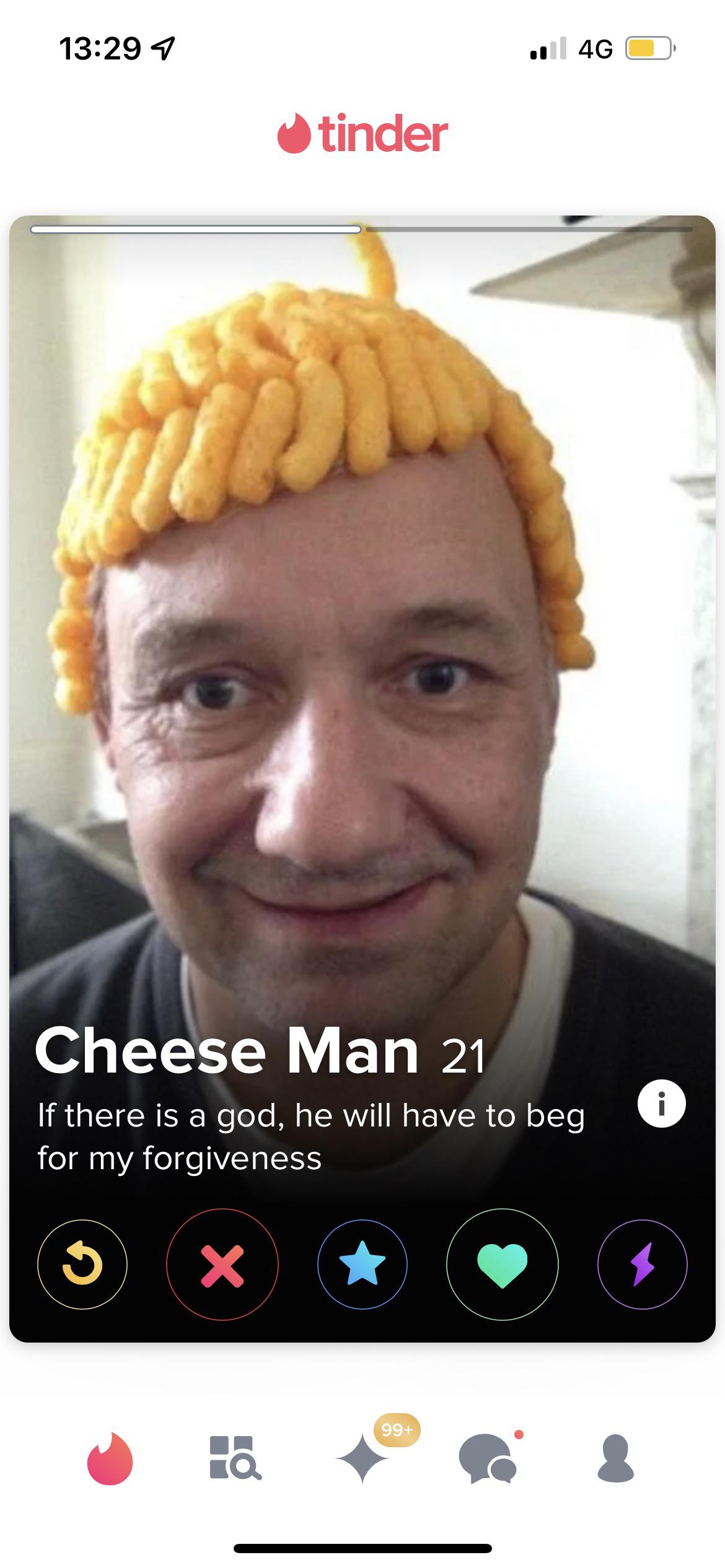
Task: Send a Super Like with the blue star
Action: pyautogui.click(x=362, y=1265)
